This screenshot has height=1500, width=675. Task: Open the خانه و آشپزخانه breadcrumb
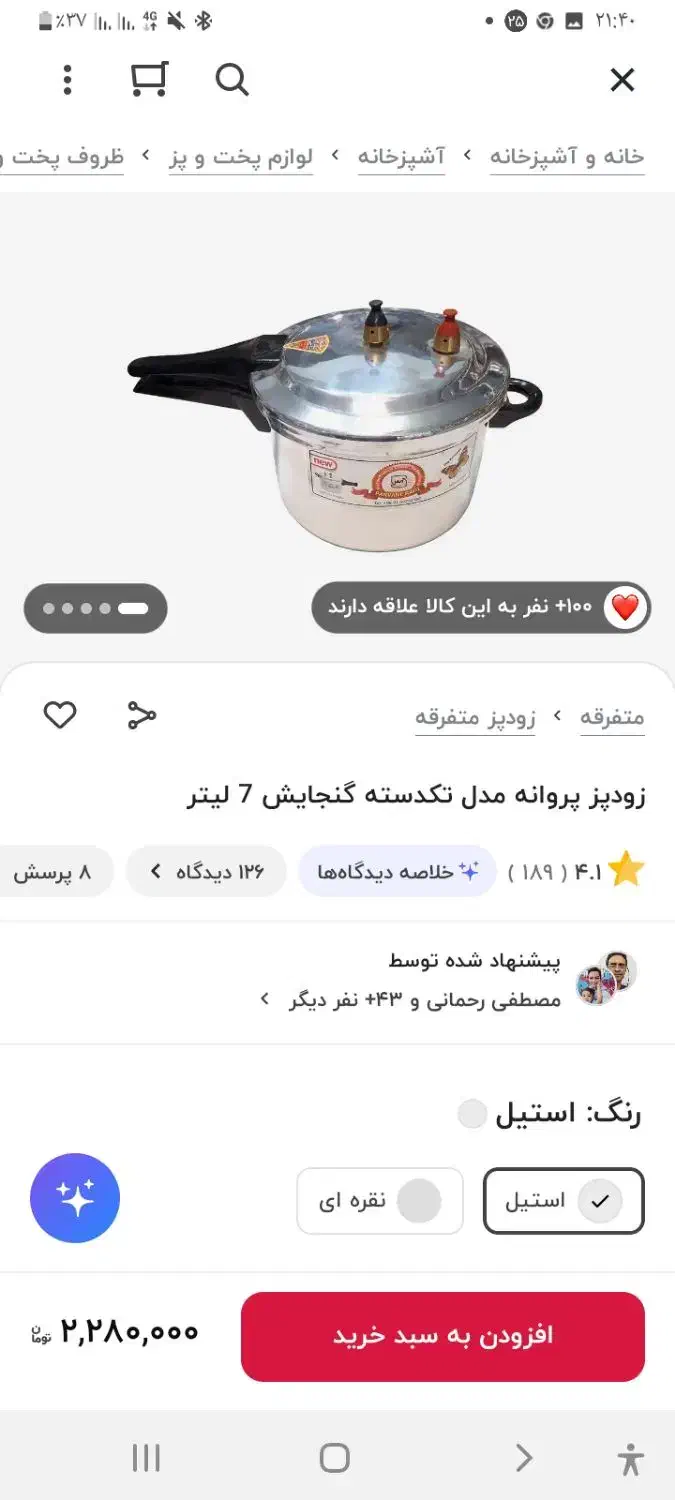pos(566,157)
